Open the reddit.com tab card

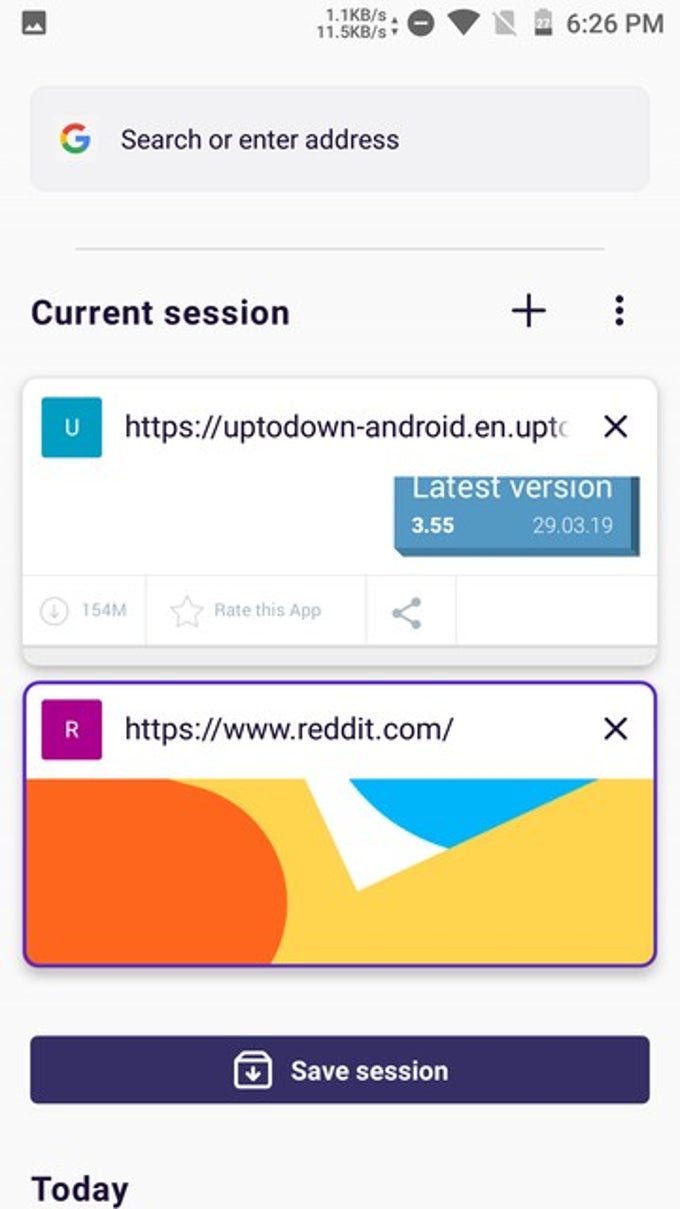click(340, 824)
